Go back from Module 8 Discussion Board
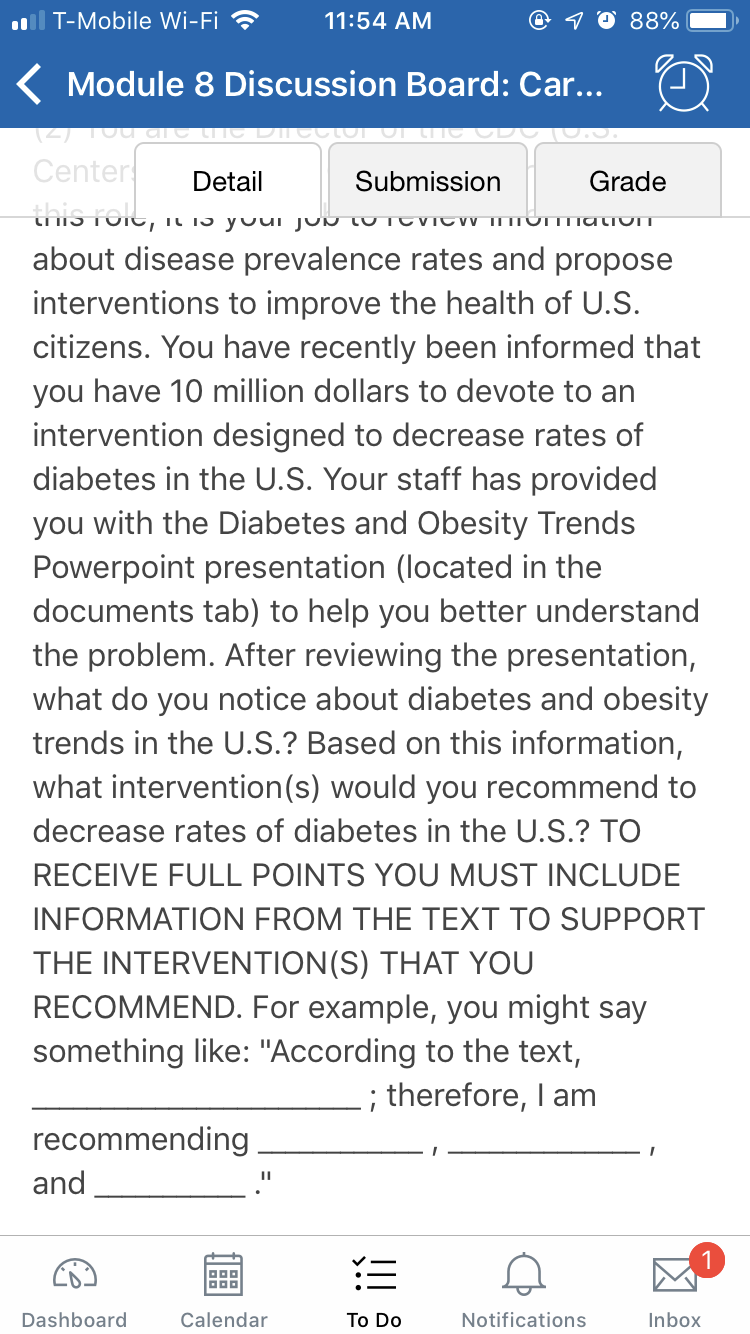Viewport: 750px width, 1334px height. (31, 85)
